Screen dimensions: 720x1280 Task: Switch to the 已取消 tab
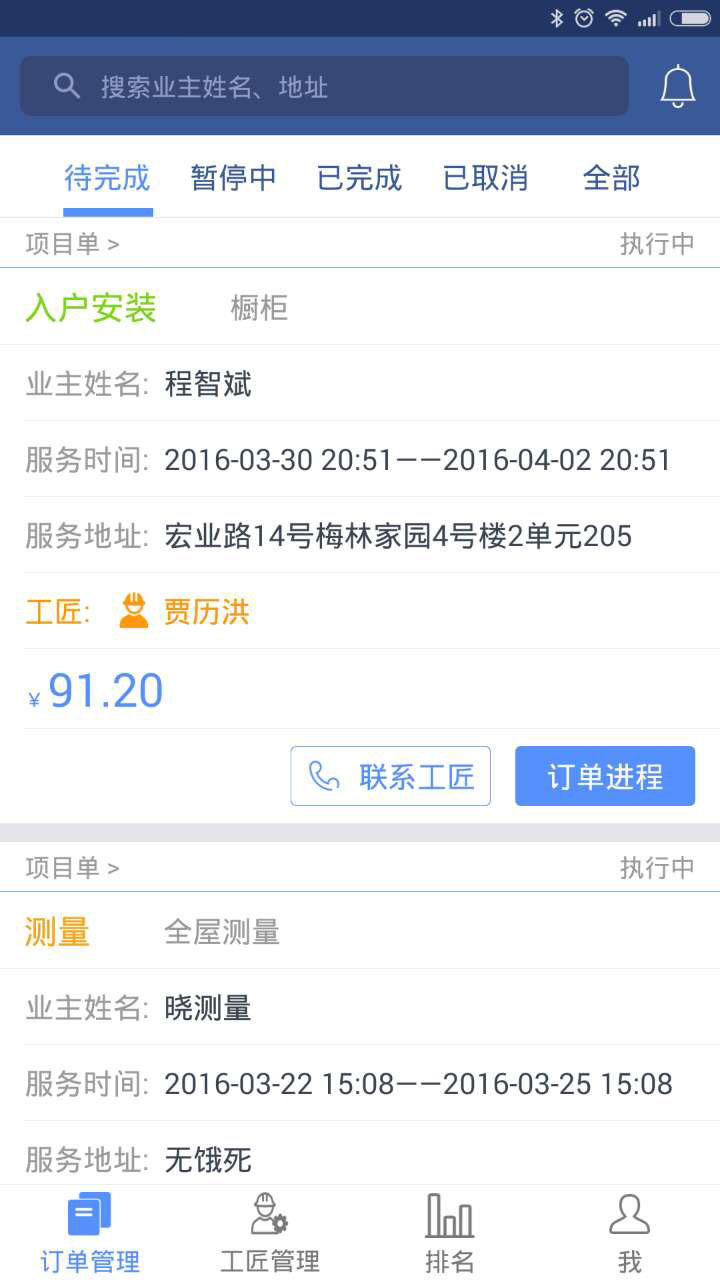click(x=485, y=178)
